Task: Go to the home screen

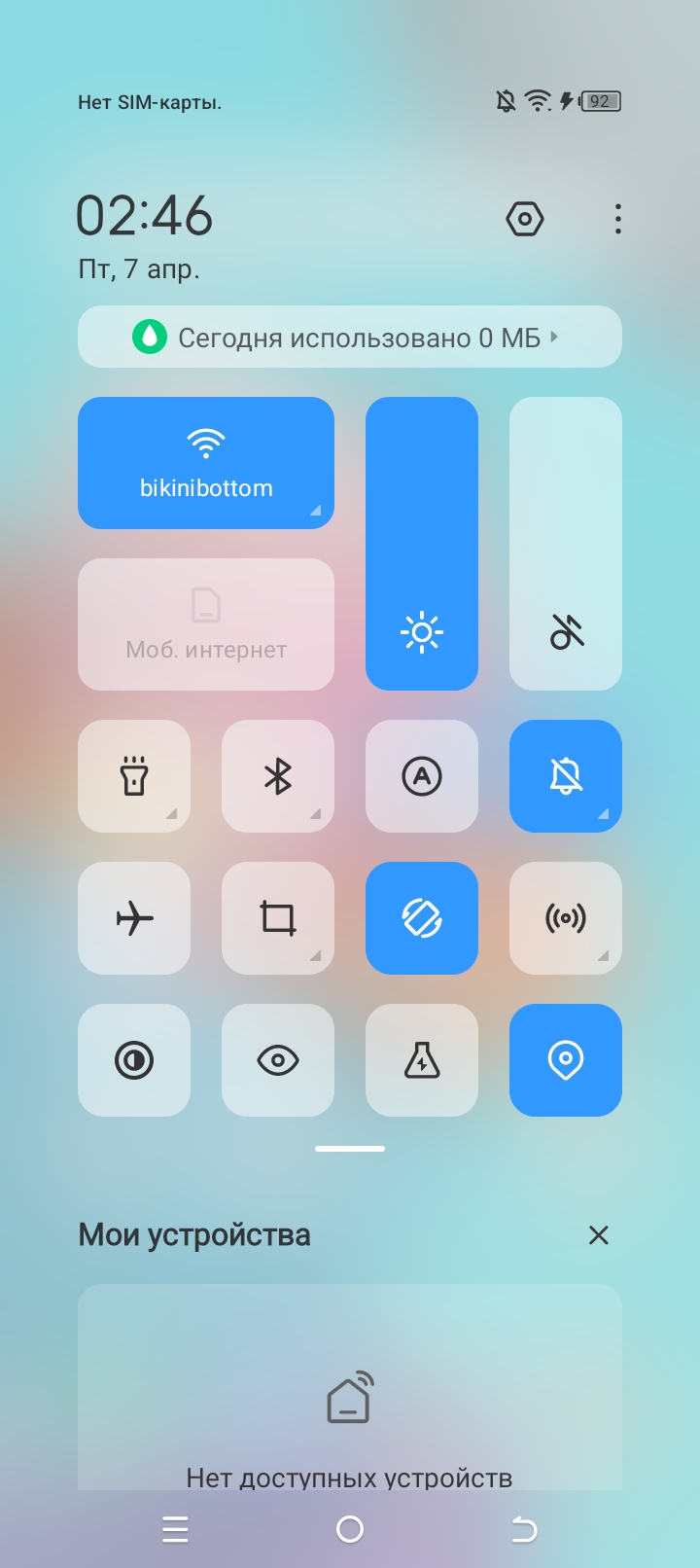Action: (350, 1530)
